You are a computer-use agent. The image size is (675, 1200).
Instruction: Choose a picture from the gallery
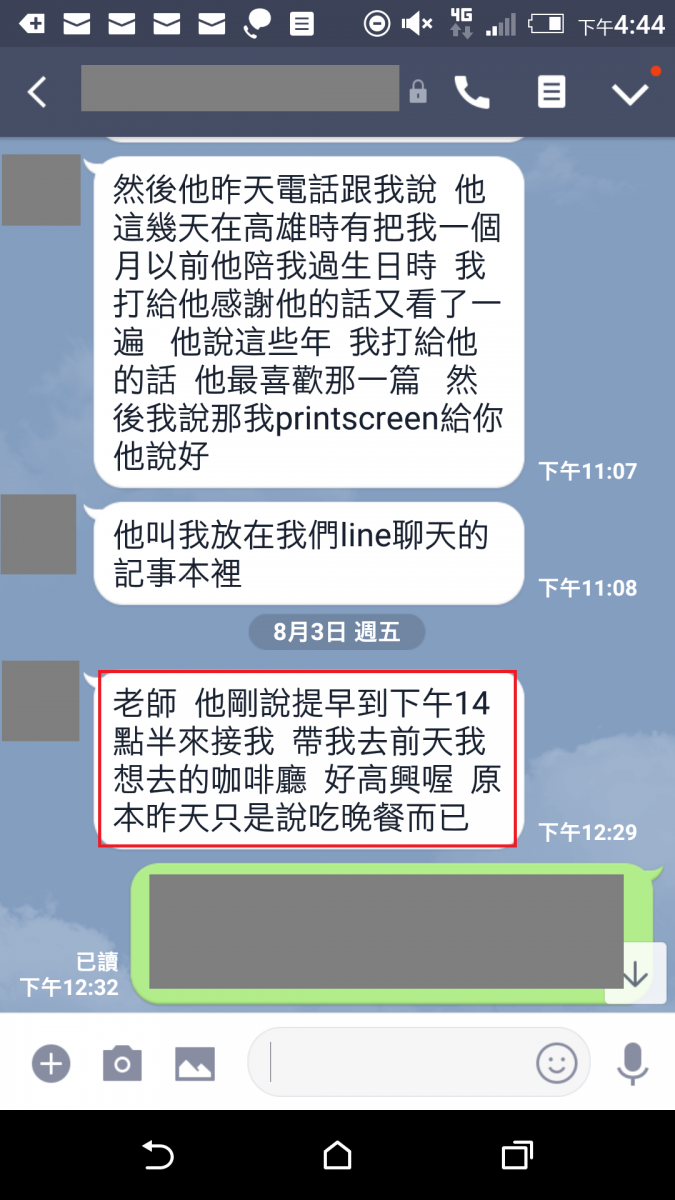(x=195, y=1063)
